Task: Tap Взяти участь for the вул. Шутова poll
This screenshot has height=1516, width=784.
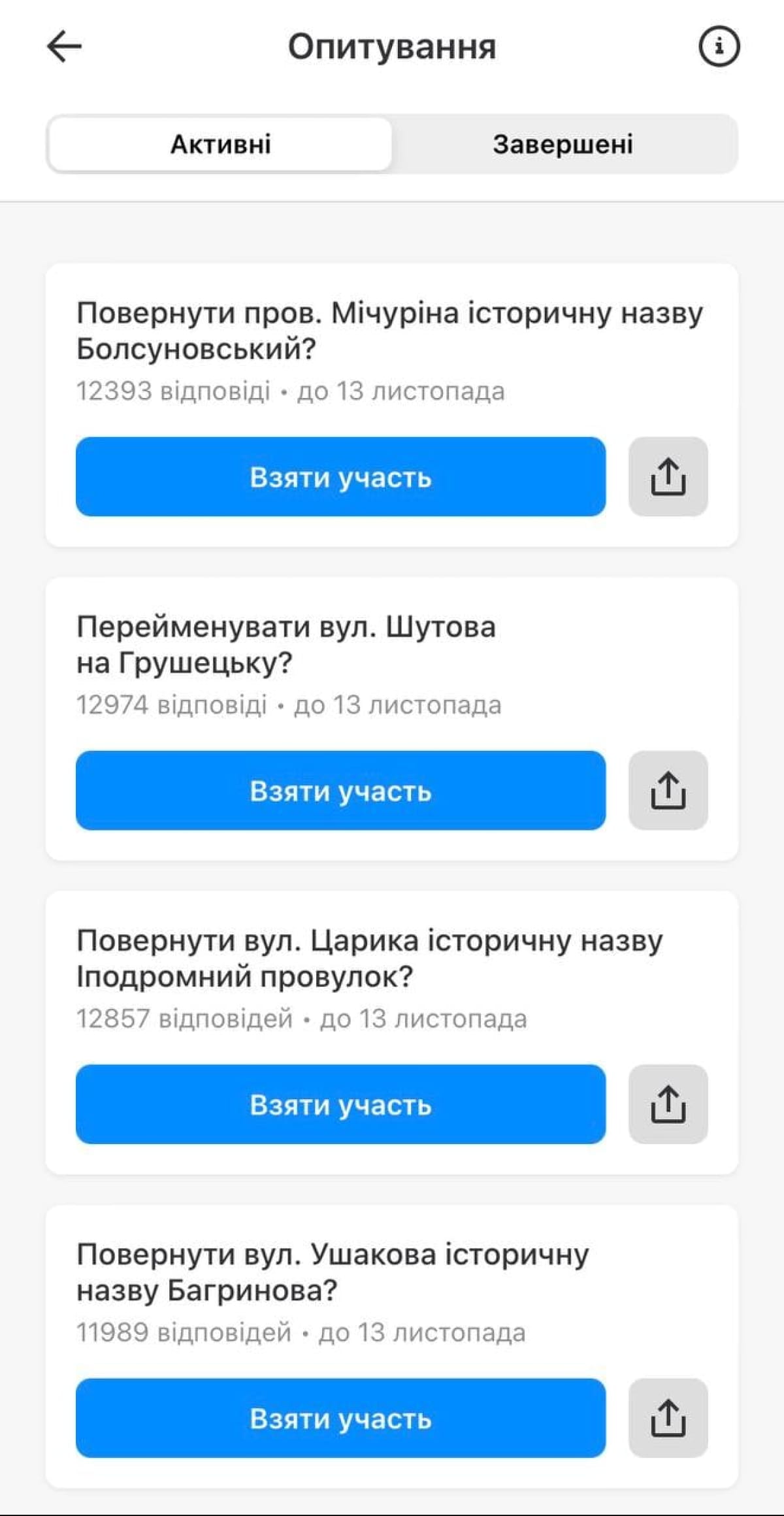Action: (340, 791)
